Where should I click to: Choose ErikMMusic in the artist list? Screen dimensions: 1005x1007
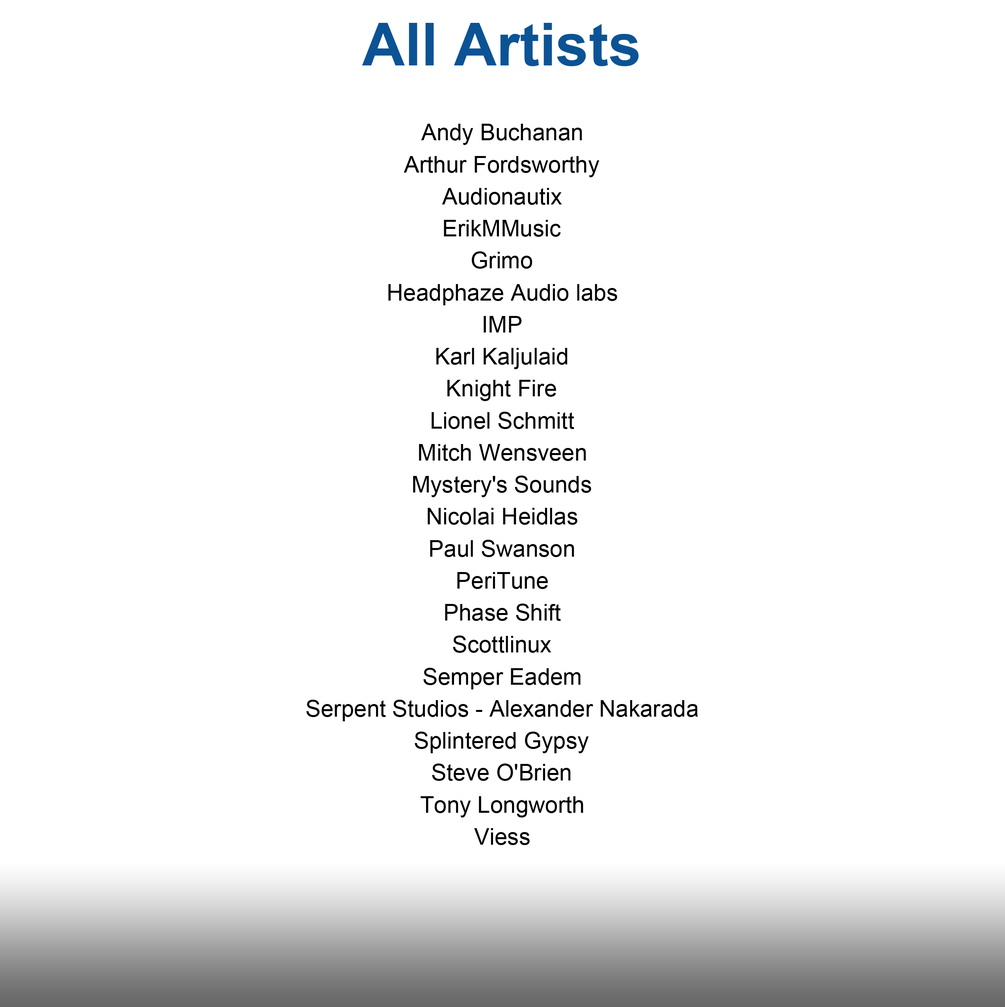tap(501, 229)
